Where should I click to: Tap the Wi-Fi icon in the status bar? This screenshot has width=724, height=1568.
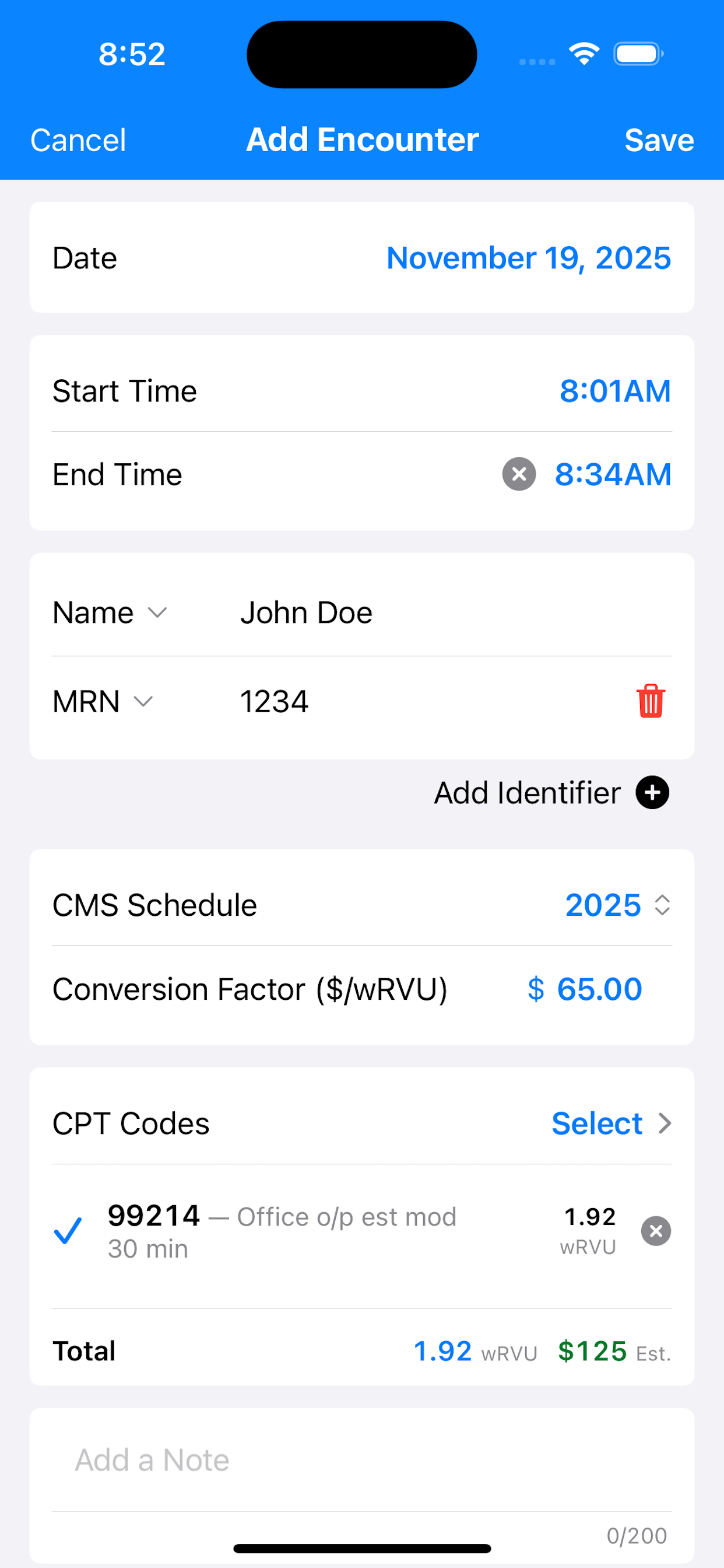click(x=584, y=54)
